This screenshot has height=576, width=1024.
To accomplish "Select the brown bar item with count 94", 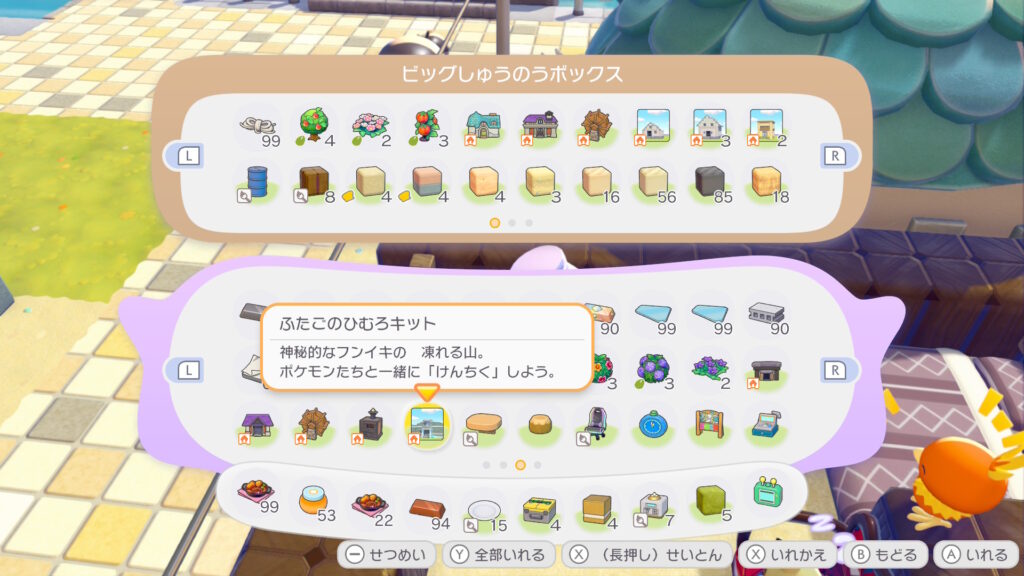I will [x=426, y=506].
